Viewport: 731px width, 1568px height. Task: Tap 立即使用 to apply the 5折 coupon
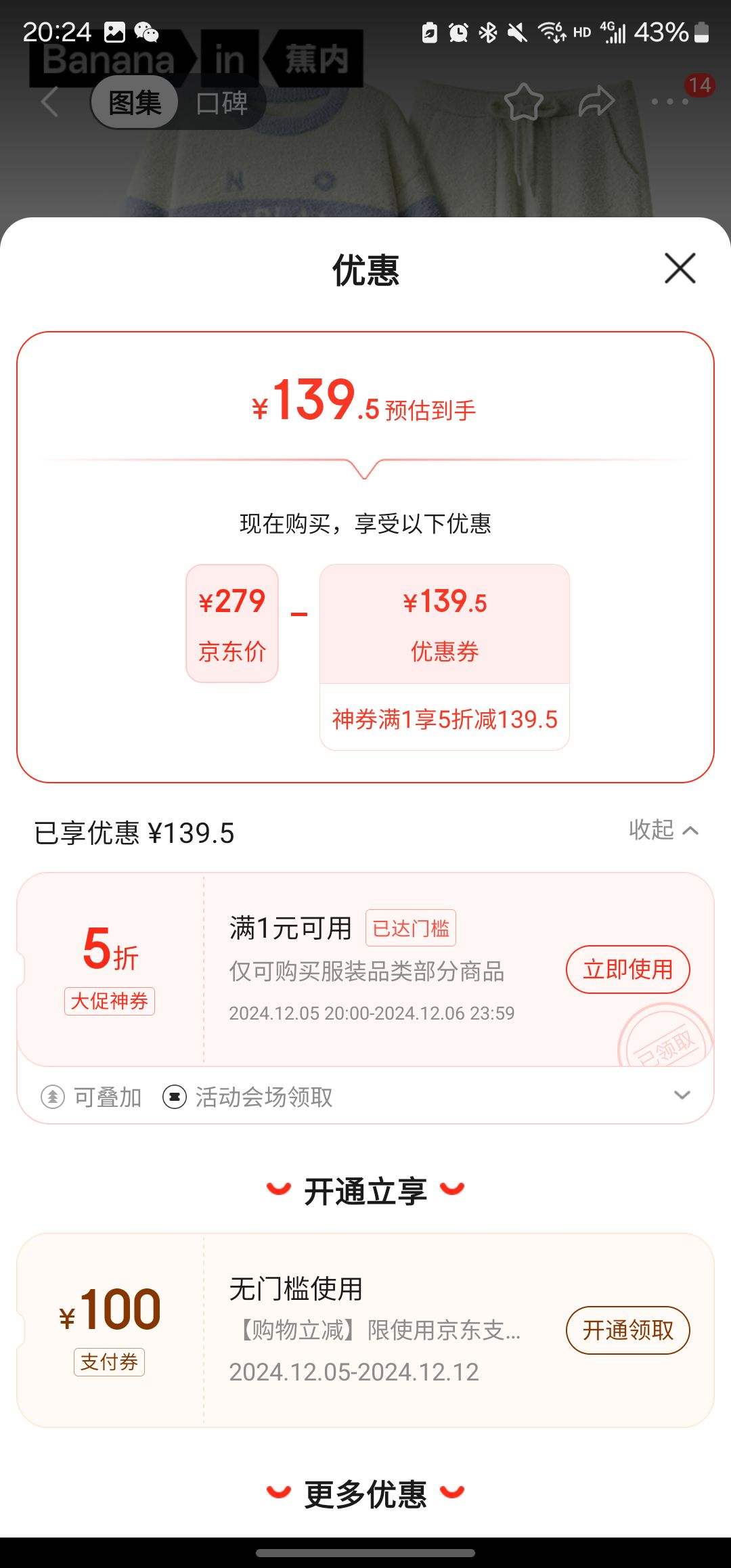point(627,969)
